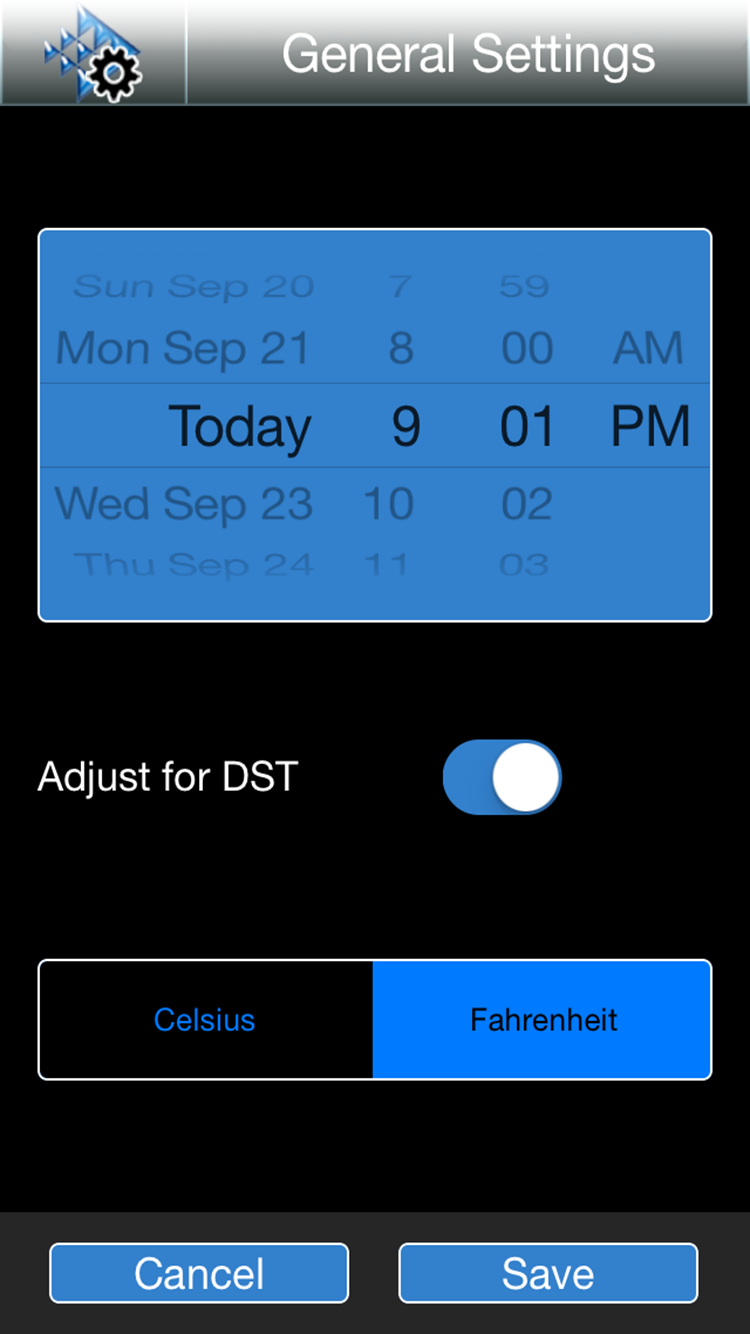
Task: Select the Fahrenheit segment
Action: pyautogui.click(x=542, y=1020)
